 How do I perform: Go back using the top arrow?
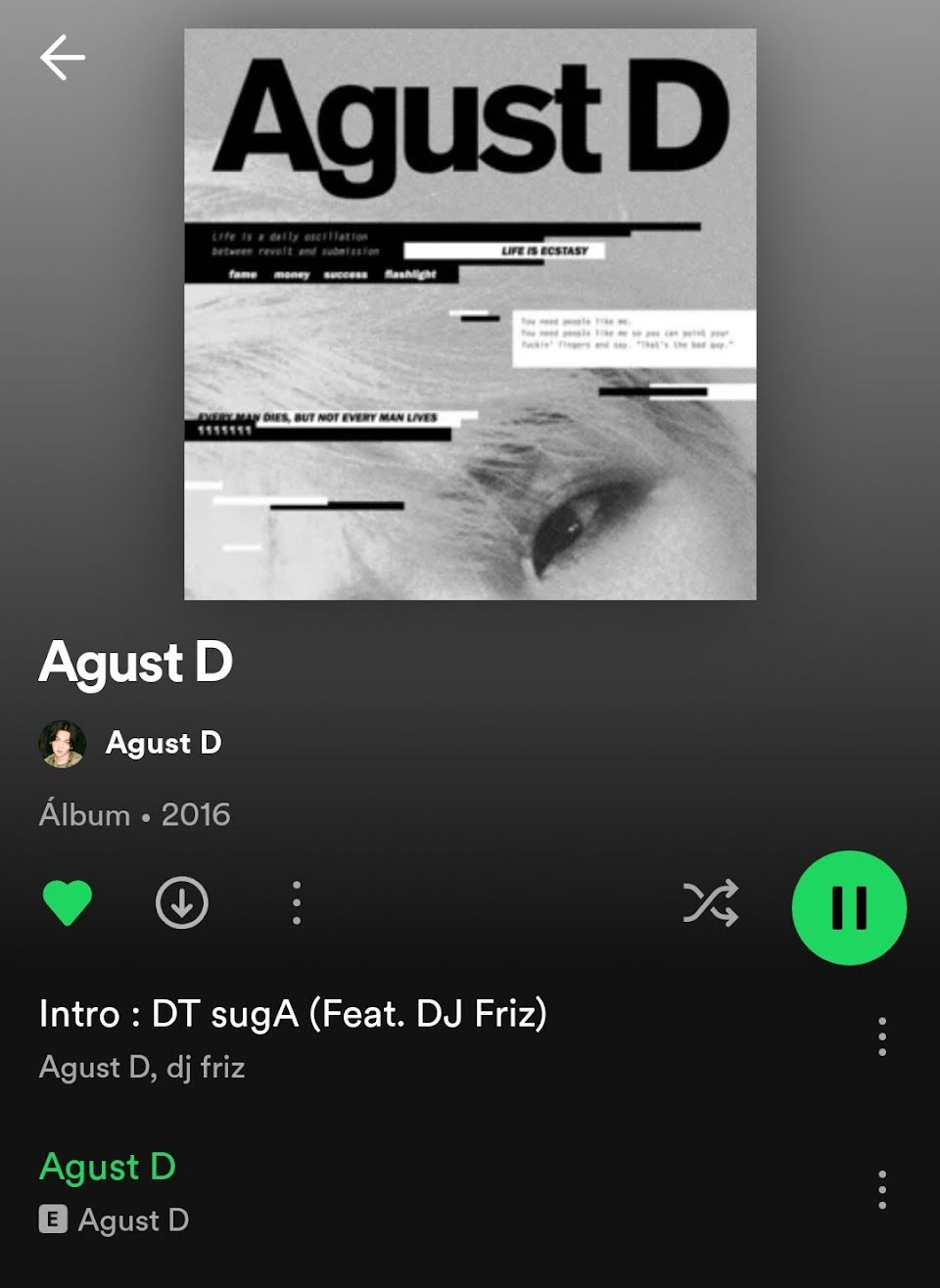pos(62,59)
